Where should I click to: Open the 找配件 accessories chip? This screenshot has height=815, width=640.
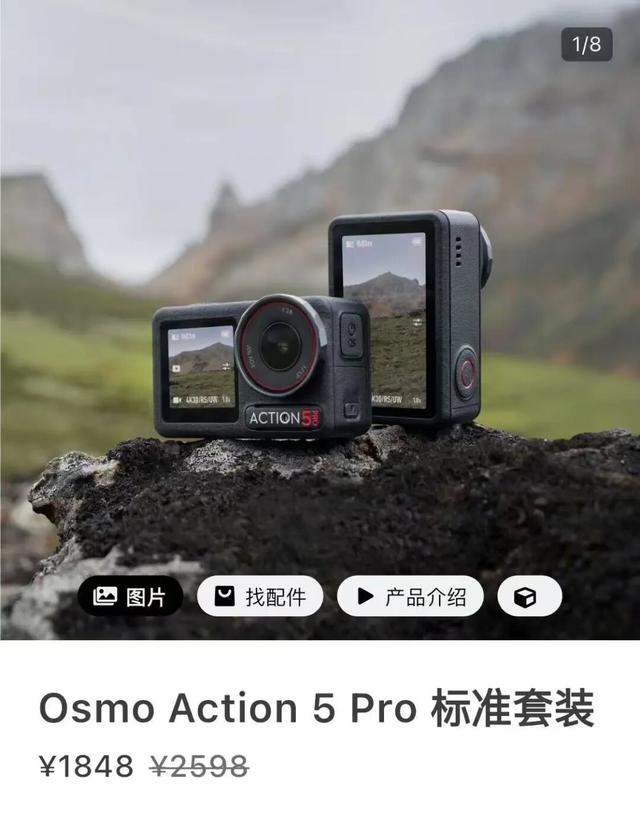260,597
